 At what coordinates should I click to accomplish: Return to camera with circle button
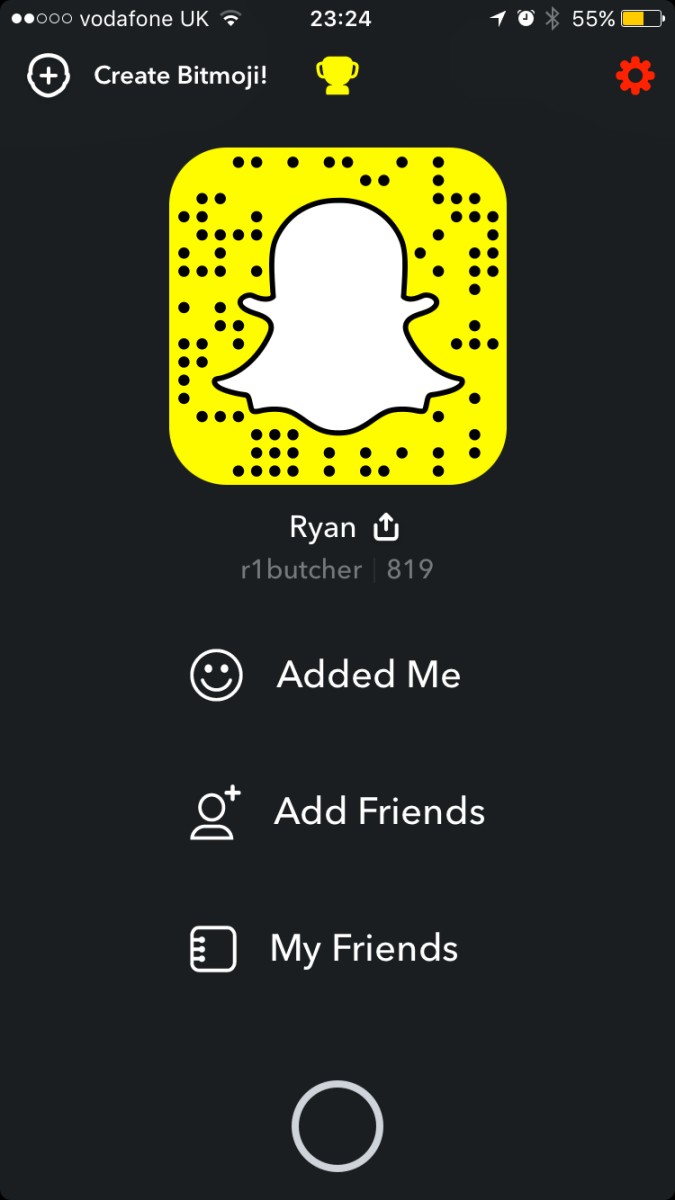coord(337,1126)
